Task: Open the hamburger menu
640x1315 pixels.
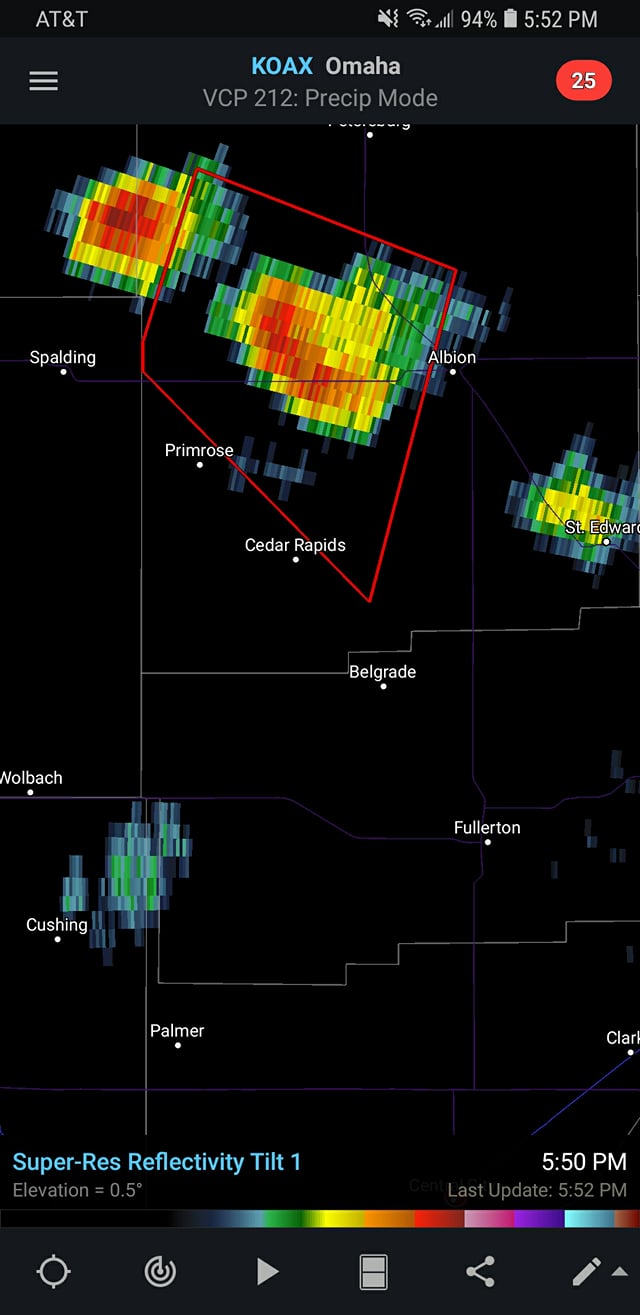Action: [x=43, y=82]
